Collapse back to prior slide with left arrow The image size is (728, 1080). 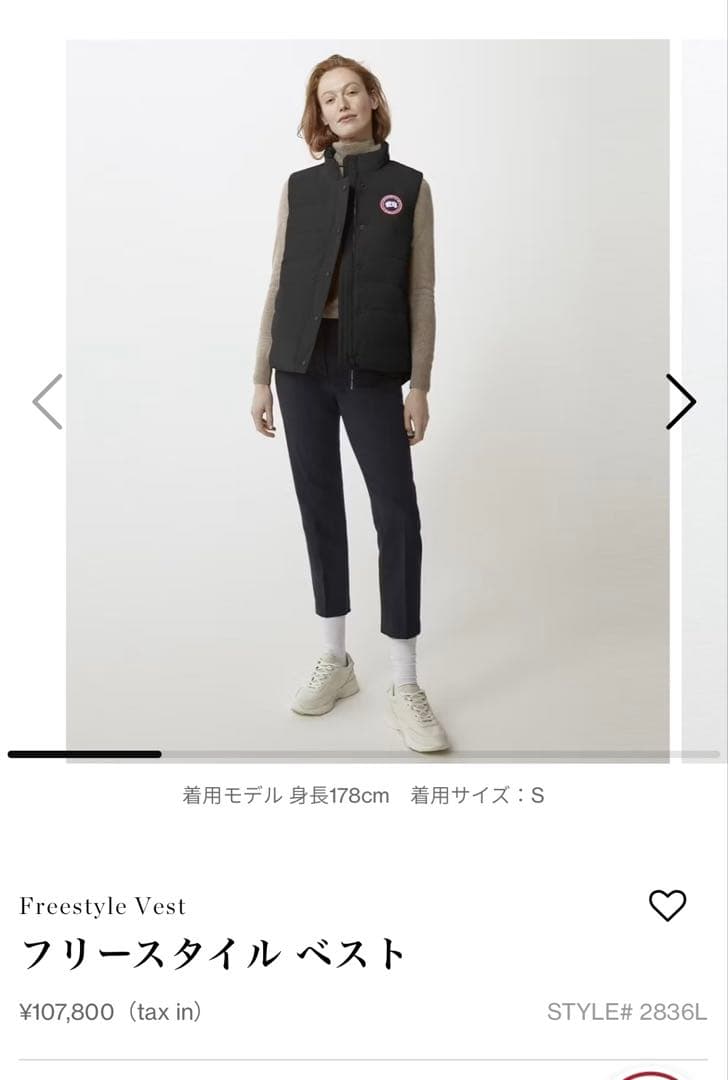41,400
